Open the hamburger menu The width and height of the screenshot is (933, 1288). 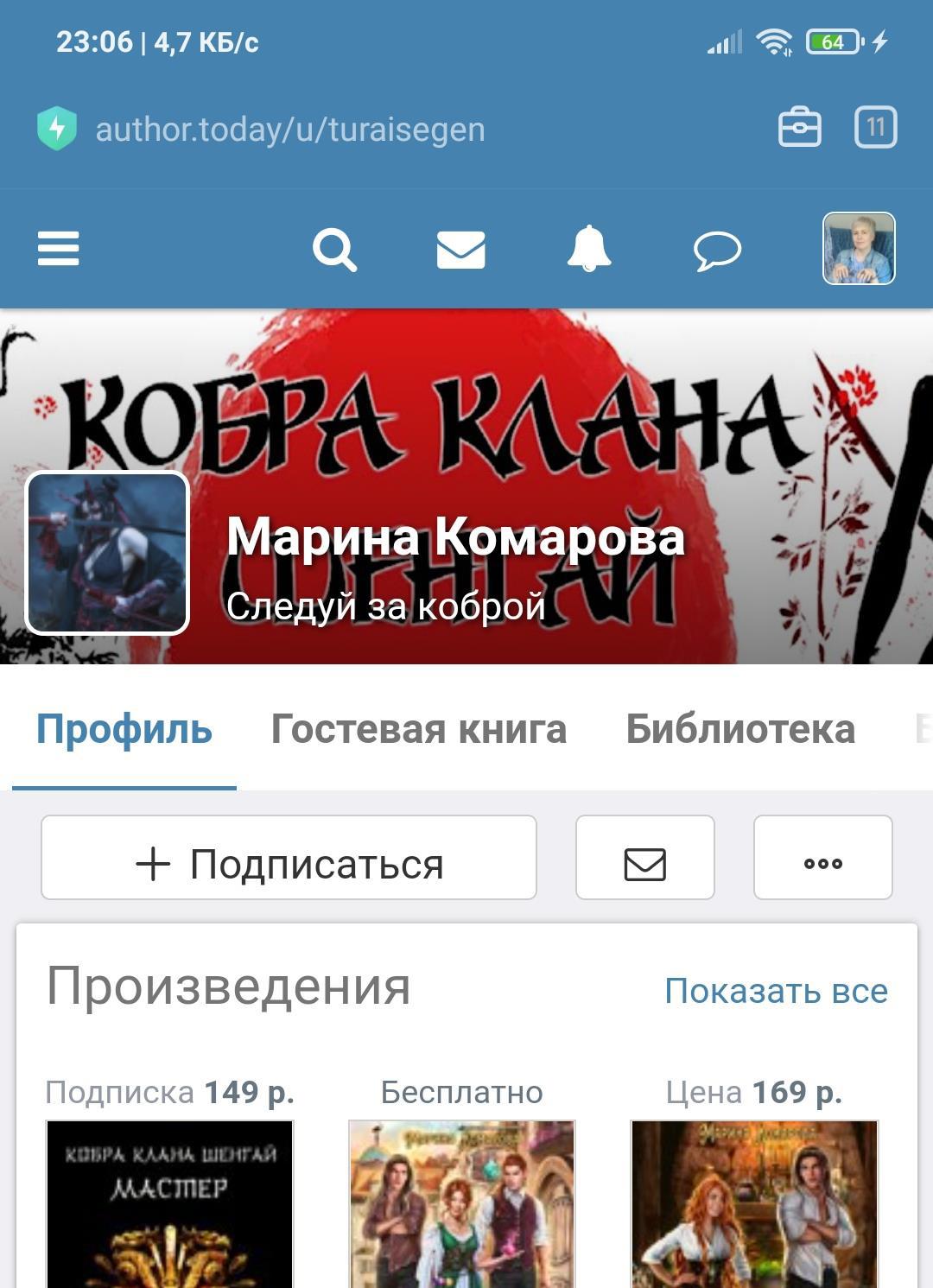tap(58, 249)
